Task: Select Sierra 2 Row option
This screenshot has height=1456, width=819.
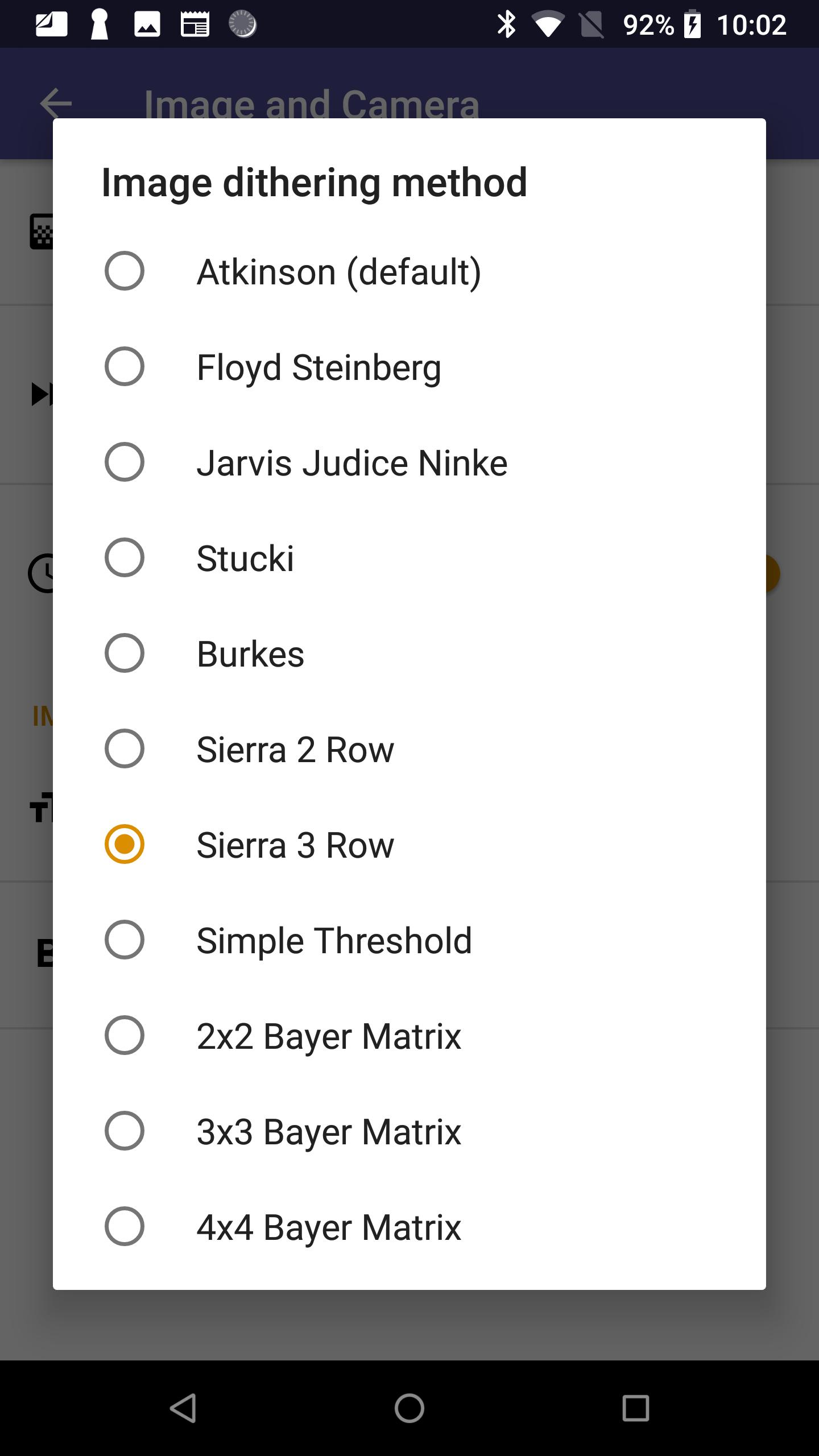Action: pyautogui.click(x=409, y=749)
